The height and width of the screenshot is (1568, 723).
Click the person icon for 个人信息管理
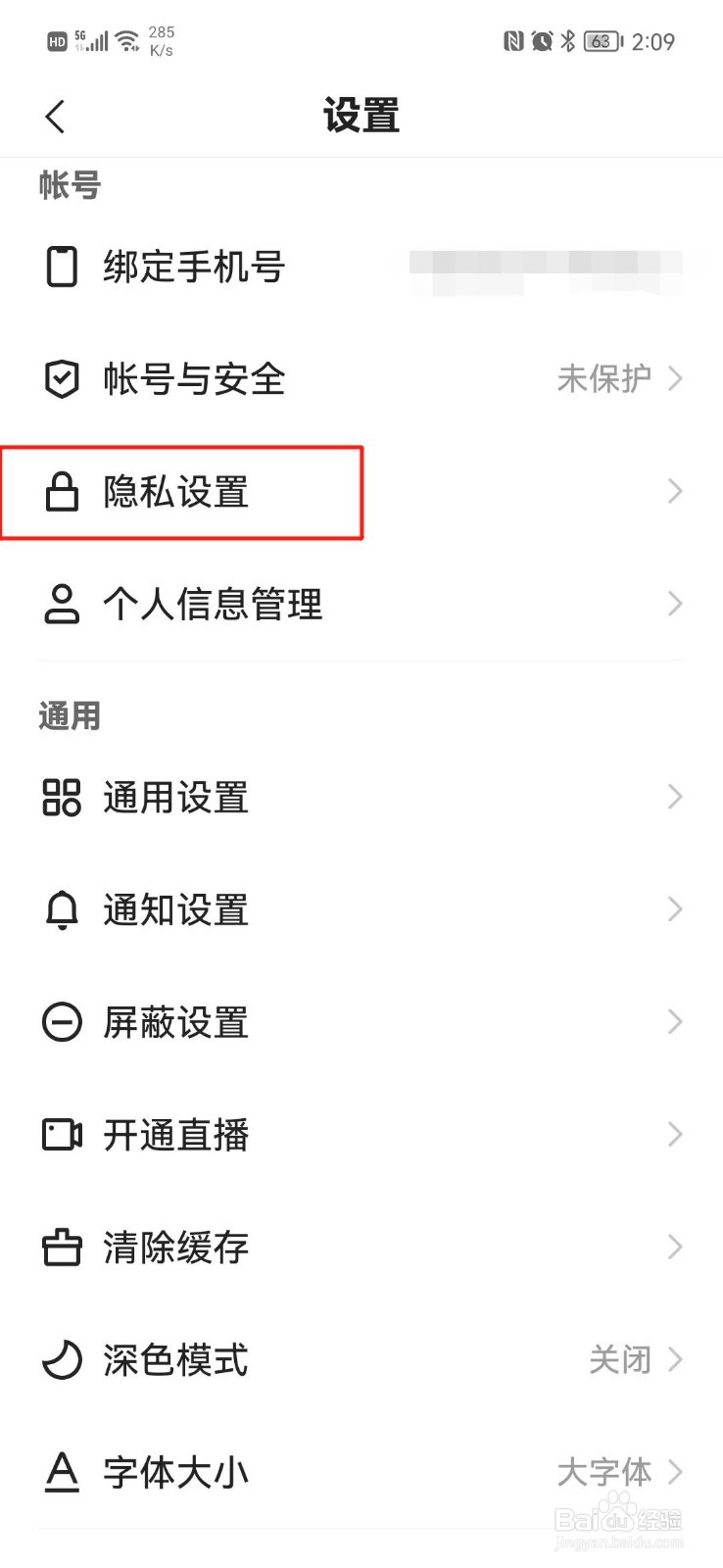(62, 605)
